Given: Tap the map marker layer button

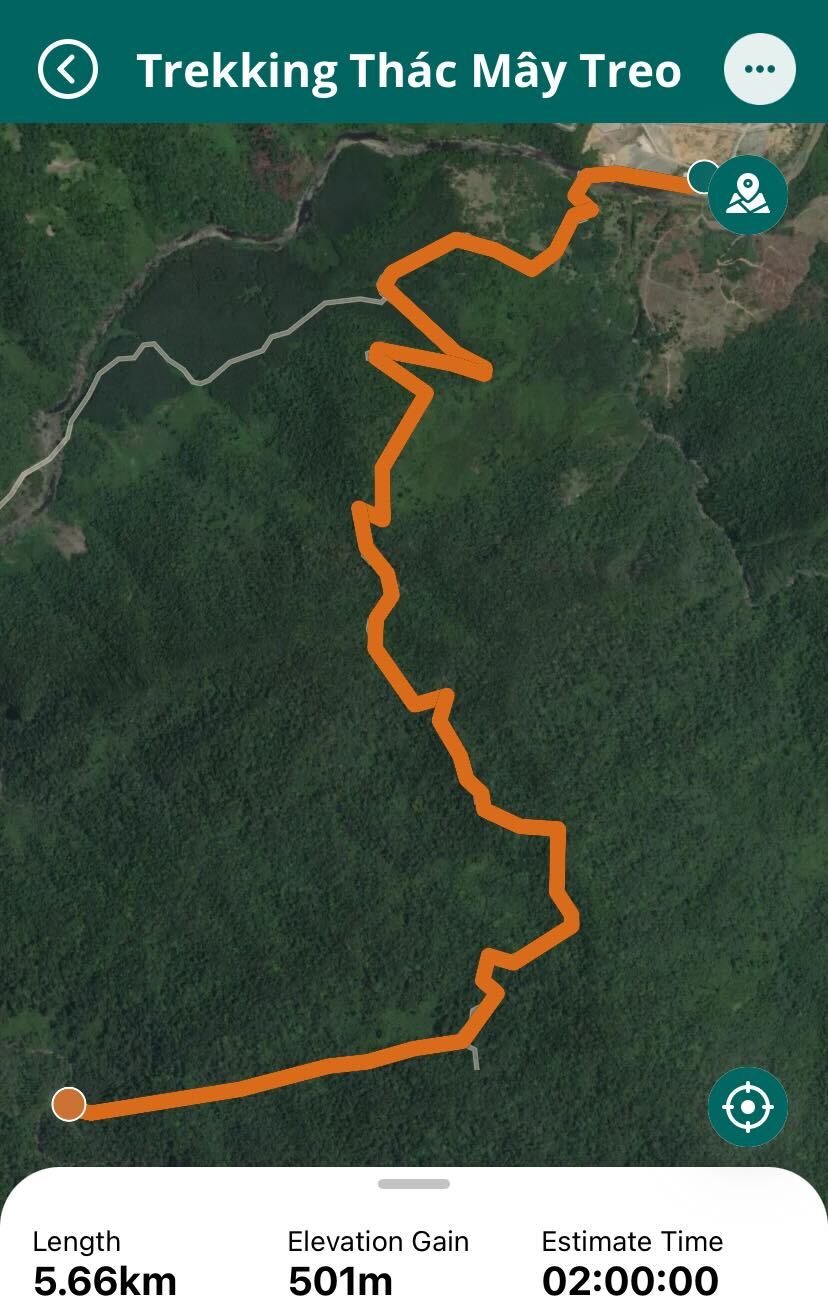Looking at the screenshot, I should [x=747, y=194].
